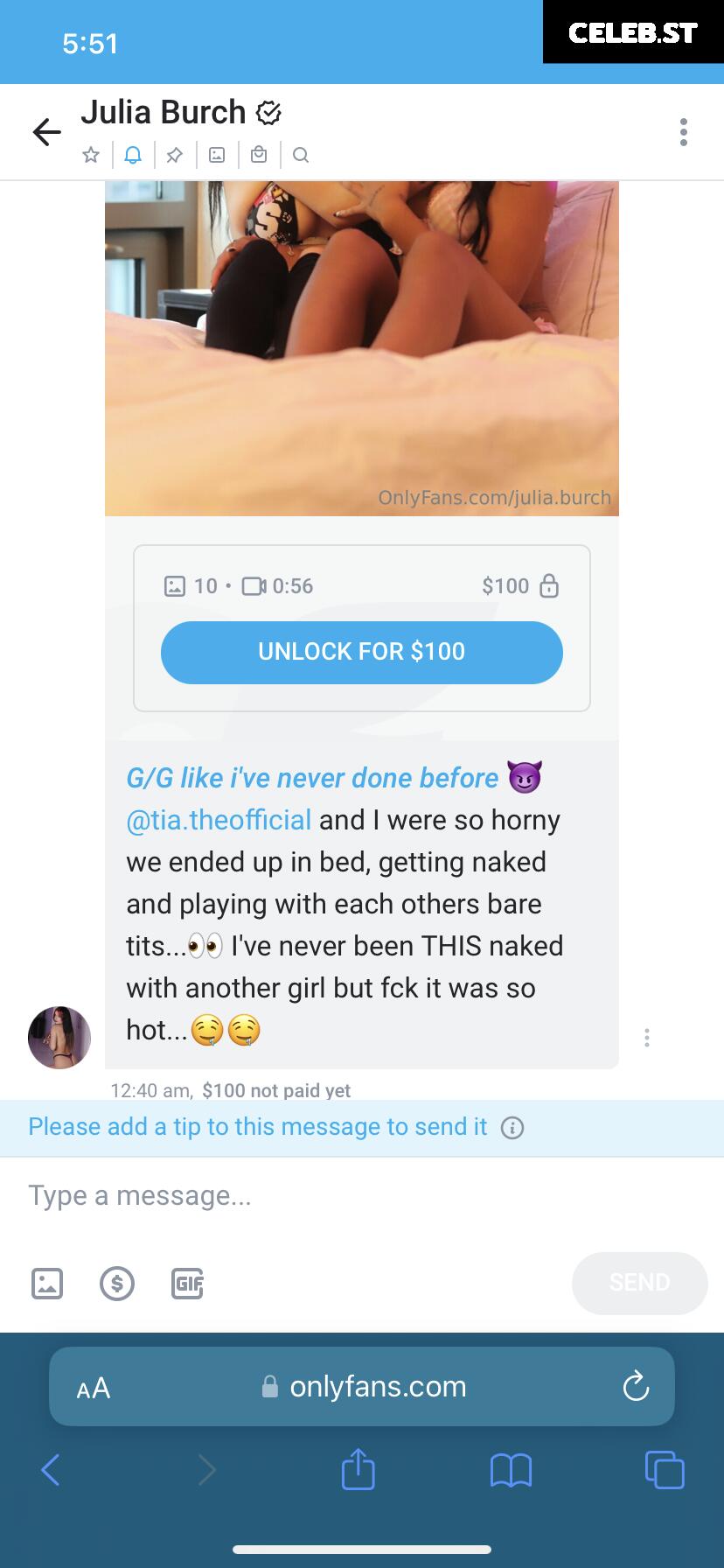The height and width of the screenshot is (1568, 724).
Task: Open chat overflow menu at top
Action: (x=684, y=132)
